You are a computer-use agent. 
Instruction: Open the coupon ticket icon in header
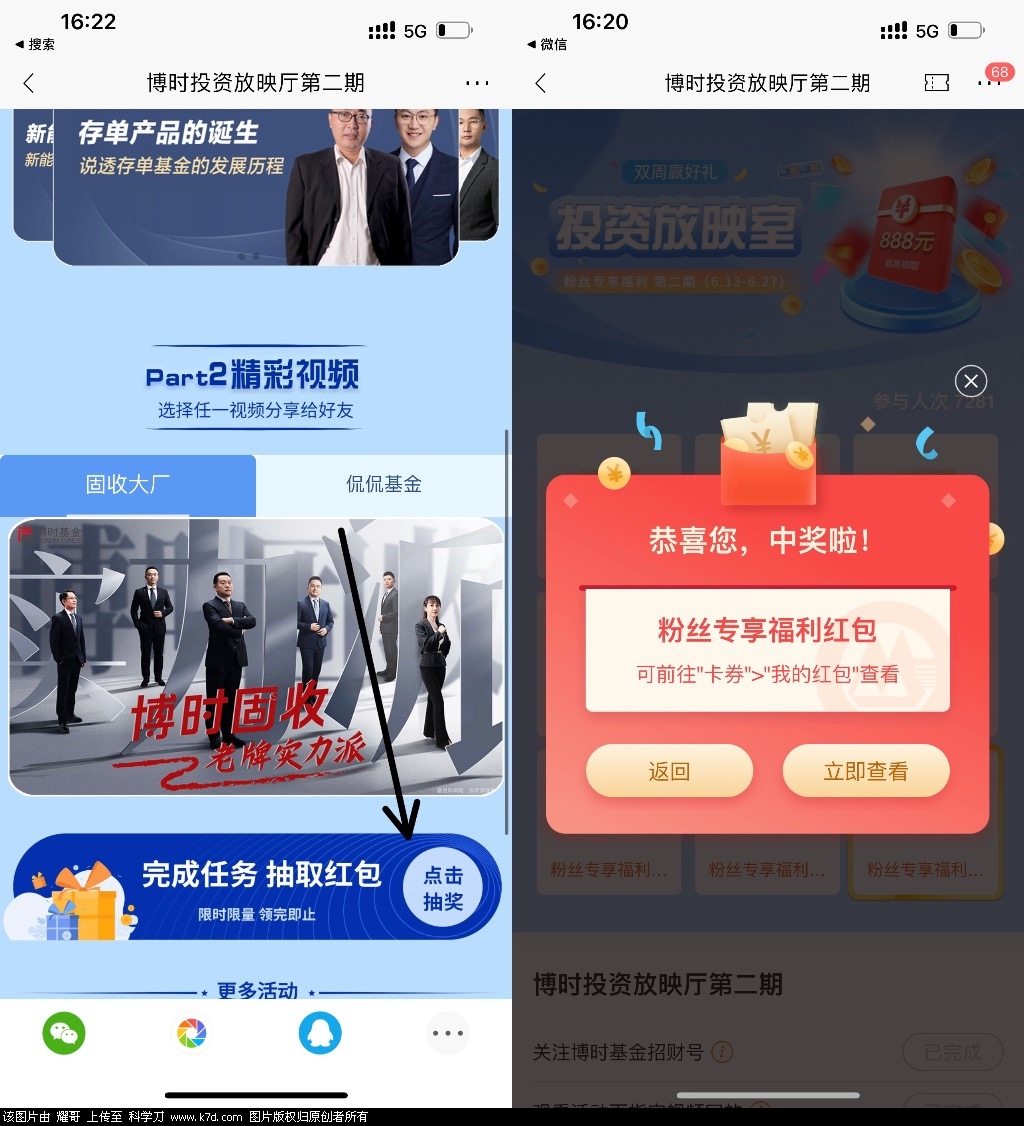click(x=937, y=83)
